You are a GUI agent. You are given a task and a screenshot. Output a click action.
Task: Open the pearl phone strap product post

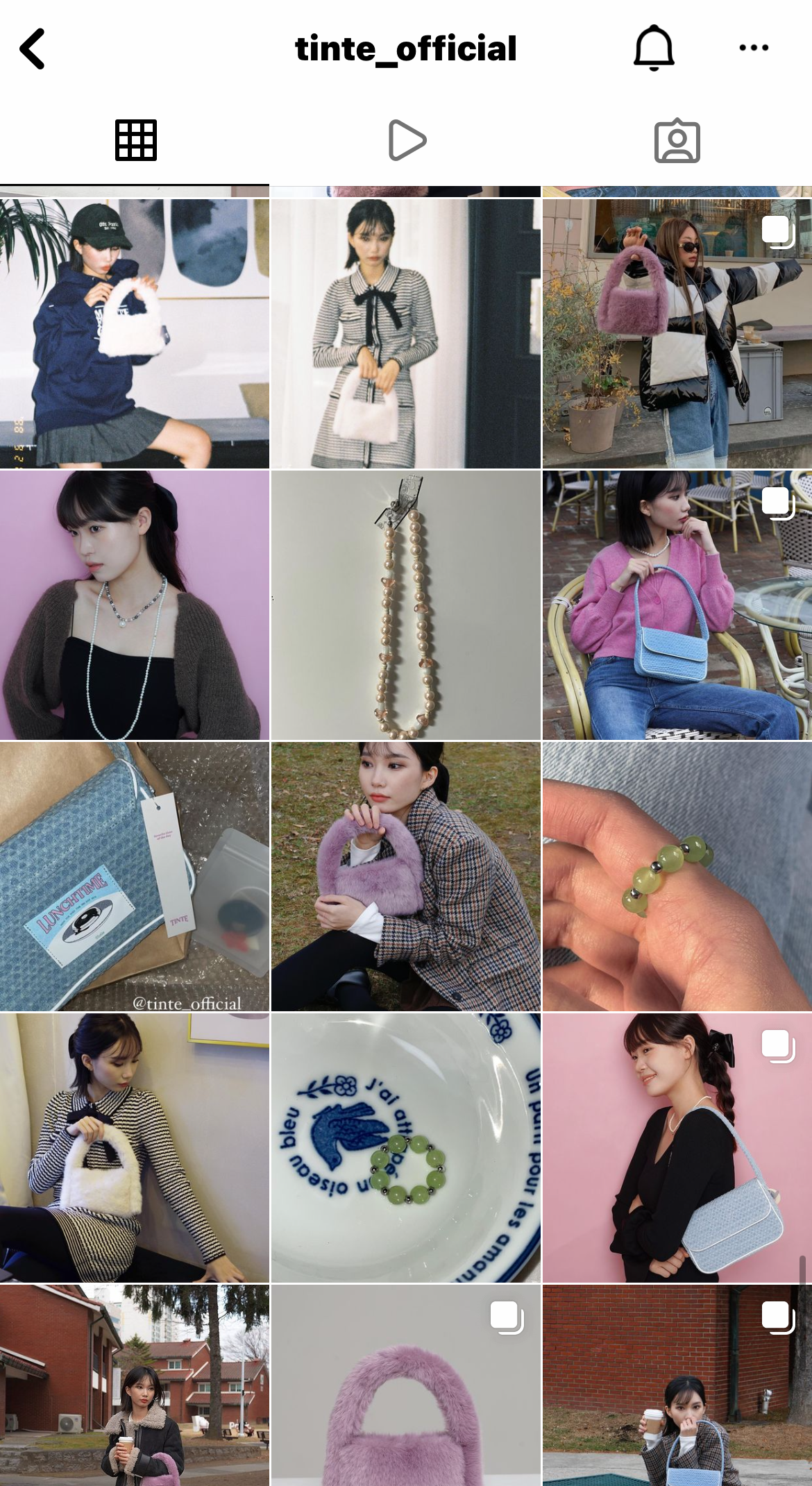point(405,605)
